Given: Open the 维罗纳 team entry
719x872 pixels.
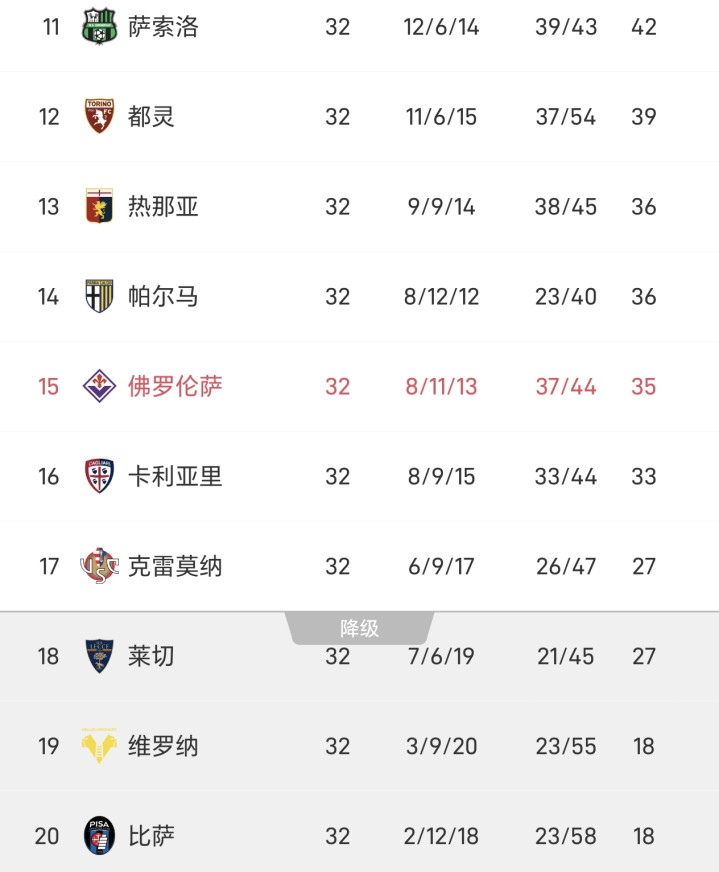Looking at the screenshot, I should click(163, 746).
